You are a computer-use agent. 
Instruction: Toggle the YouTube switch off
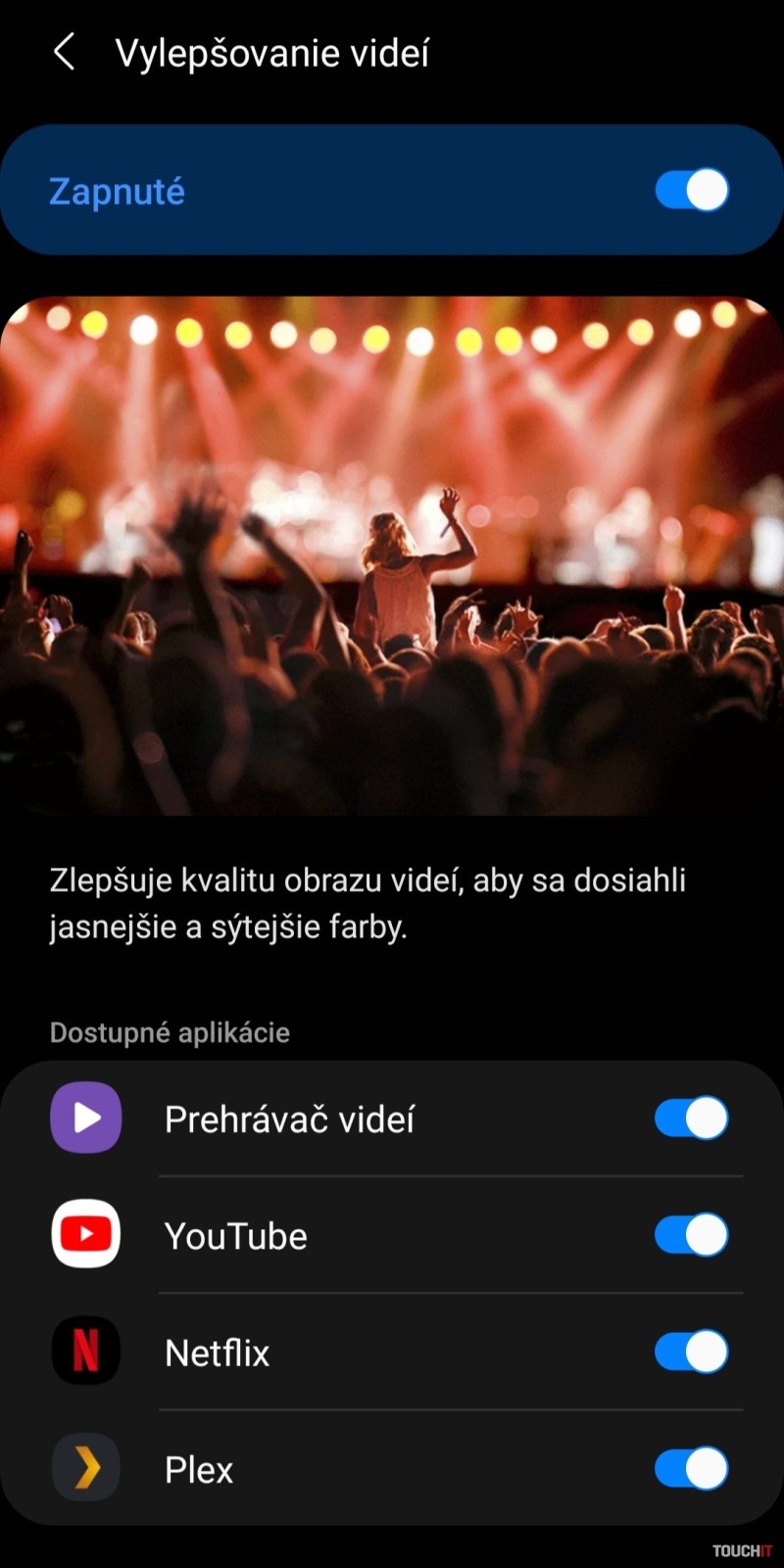(691, 1235)
